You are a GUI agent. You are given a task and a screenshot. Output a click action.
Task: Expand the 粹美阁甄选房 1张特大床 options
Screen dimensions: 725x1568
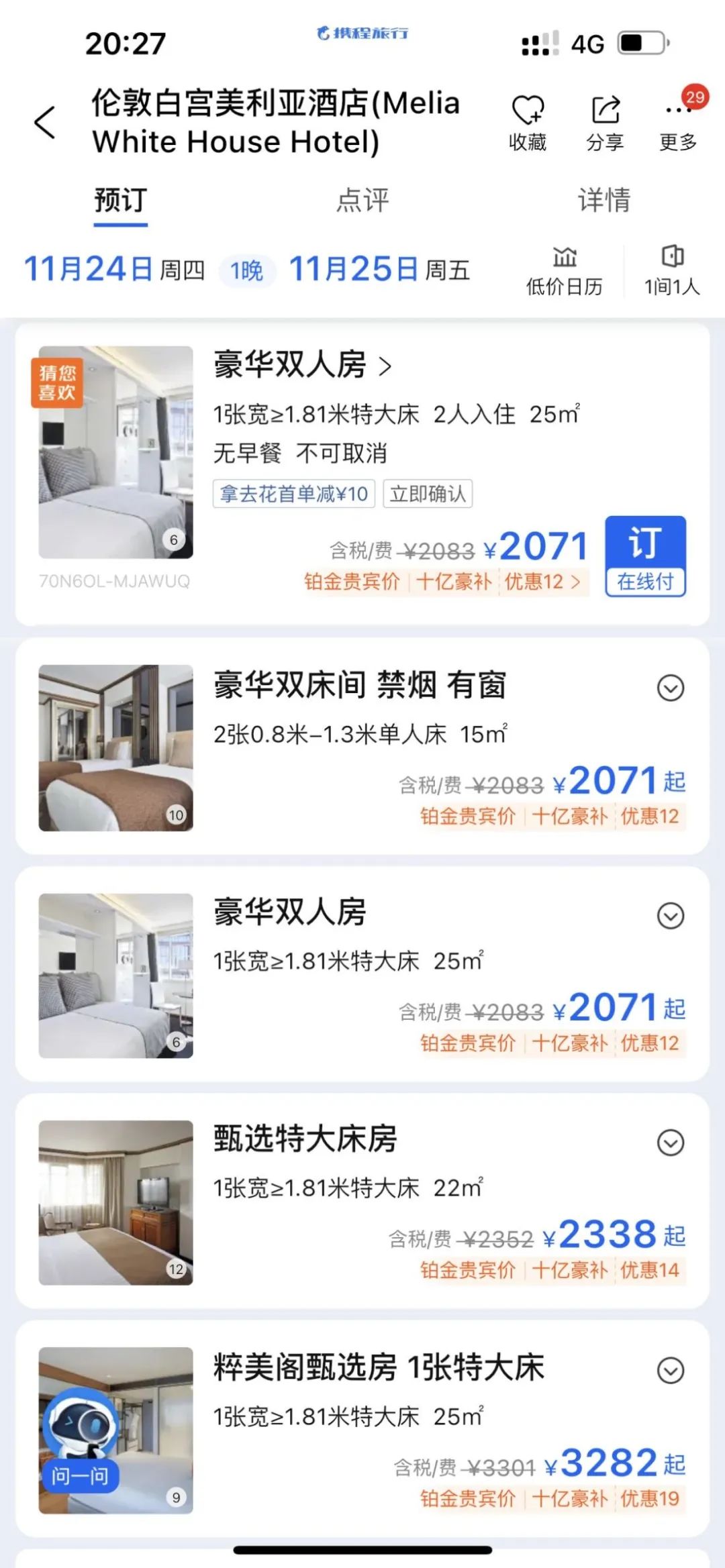tap(670, 1370)
